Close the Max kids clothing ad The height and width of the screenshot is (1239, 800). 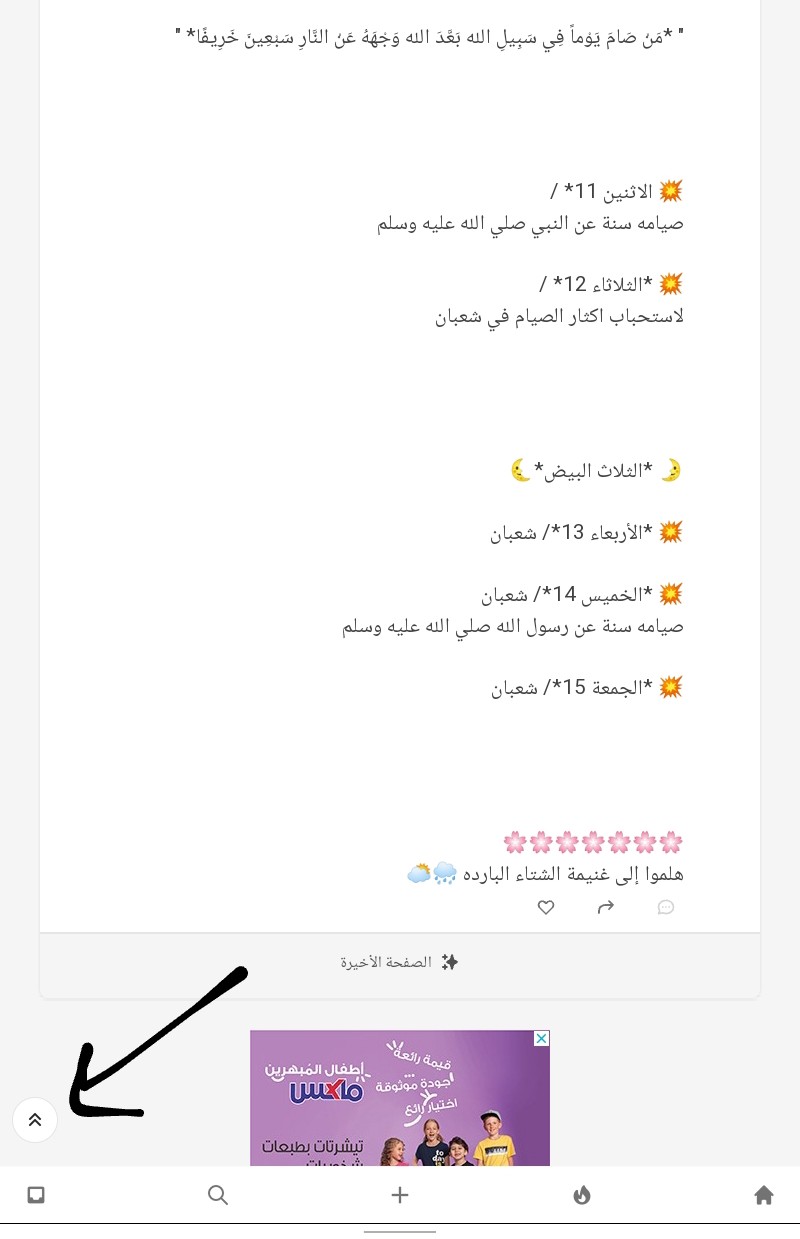[541, 1039]
